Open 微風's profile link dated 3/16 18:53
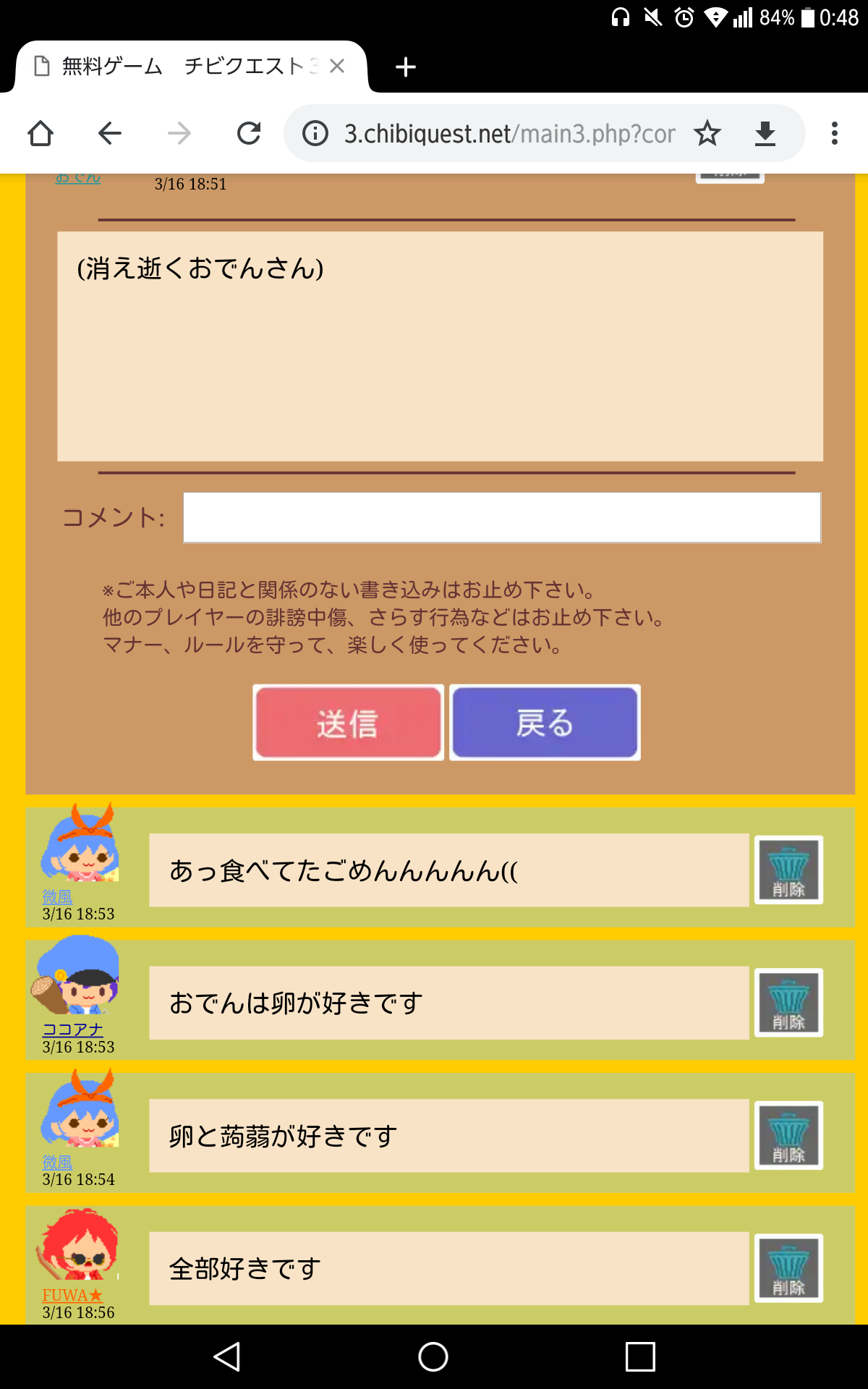The width and height of the screenshot is (868, 1389). coord(57,897)
